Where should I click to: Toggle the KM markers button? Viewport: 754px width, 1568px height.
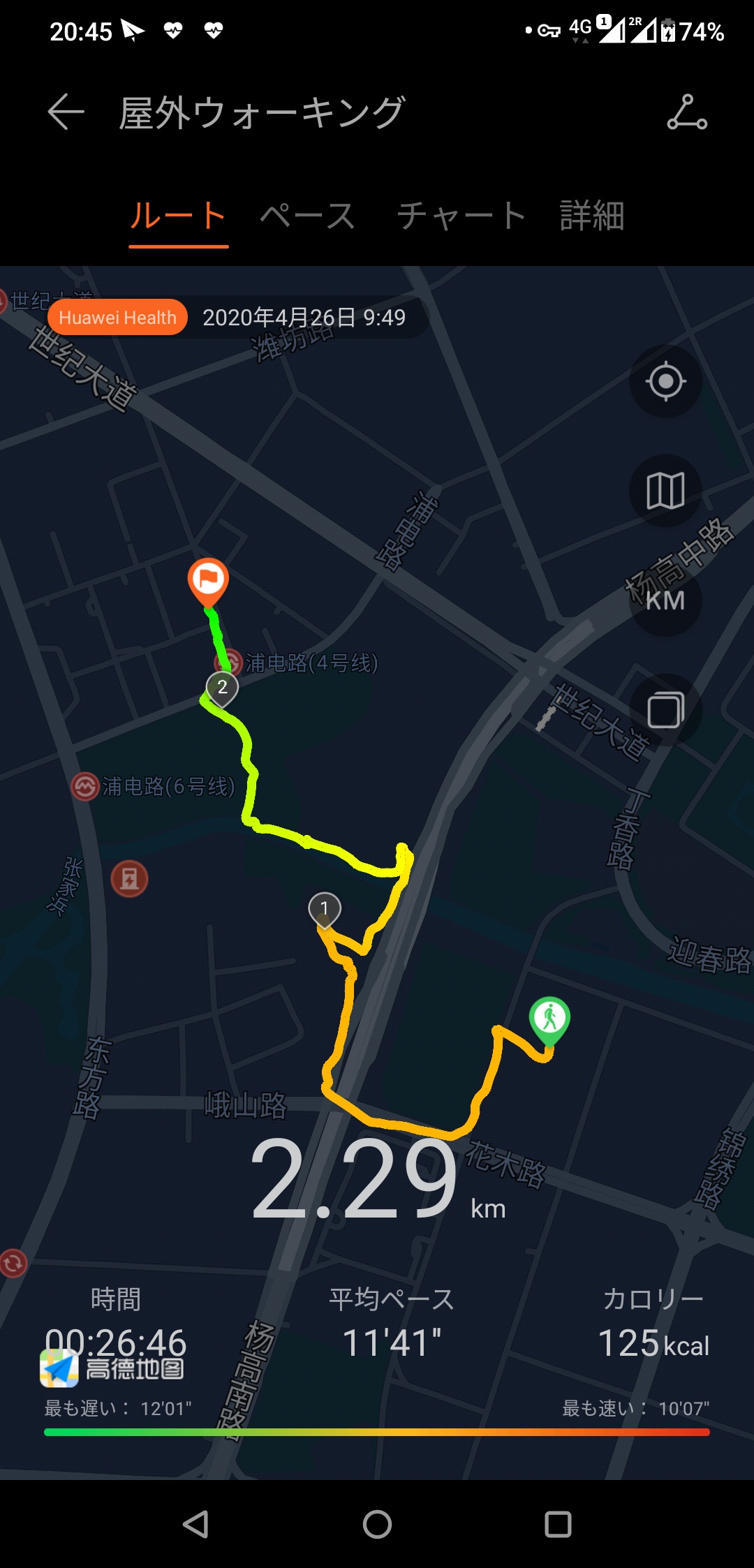point(665,600)
